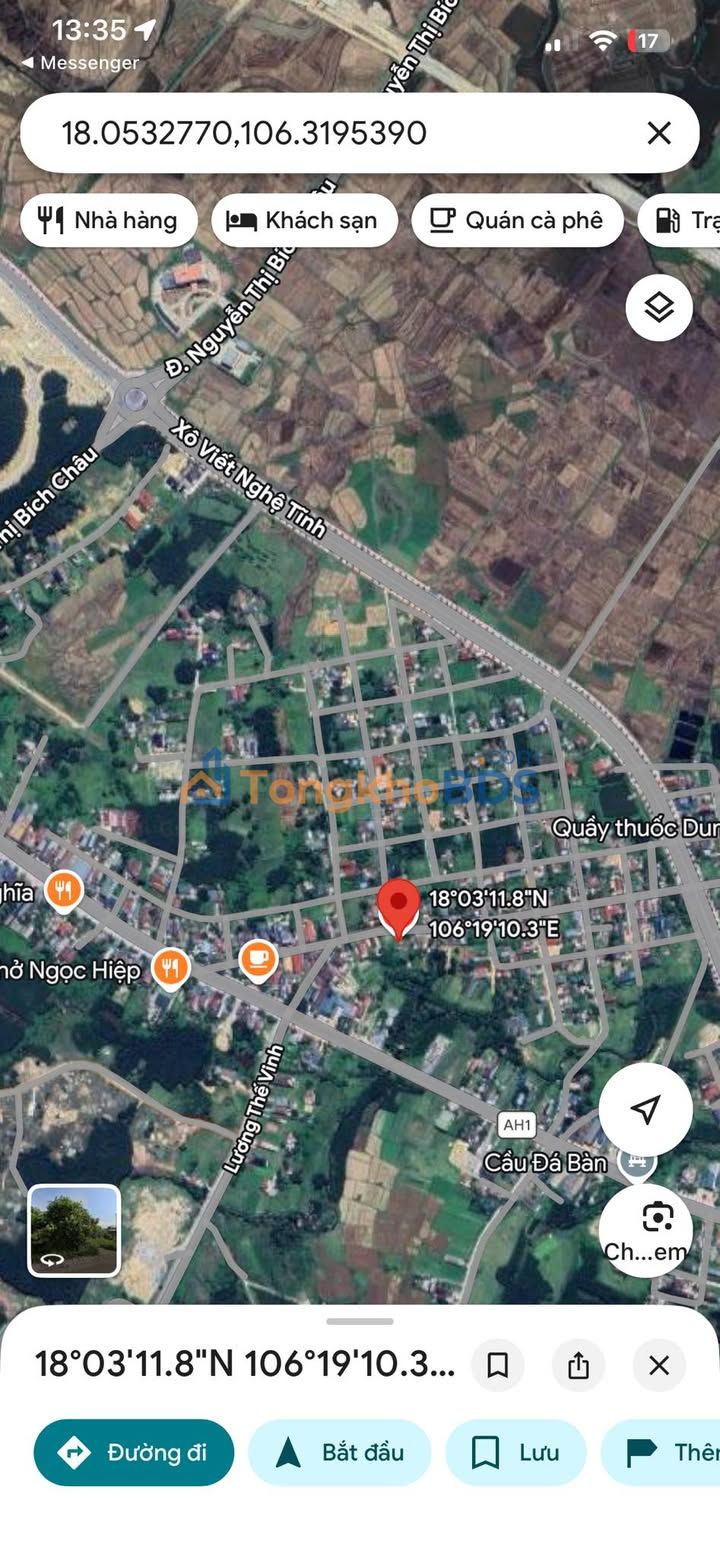720x1557 pixels.
Task: Show Quán cà phê nearby
Action: pos(517,221)
